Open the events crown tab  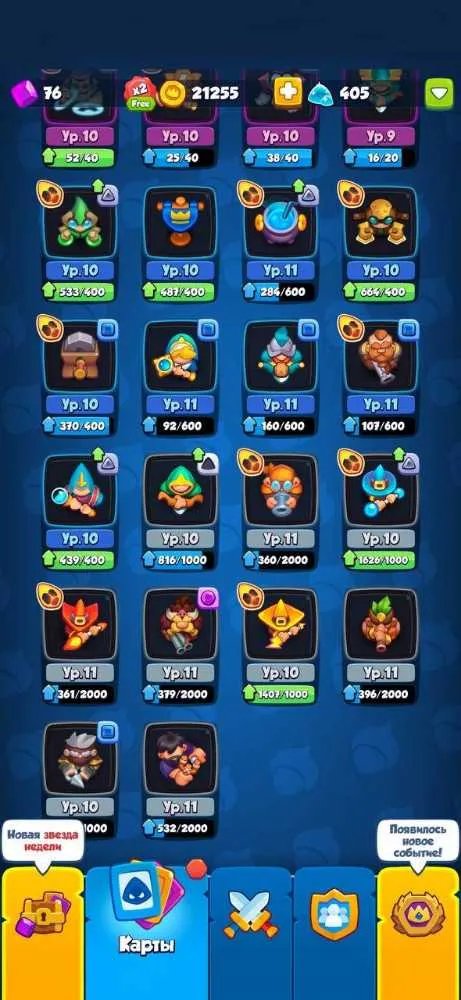[418, 915]
